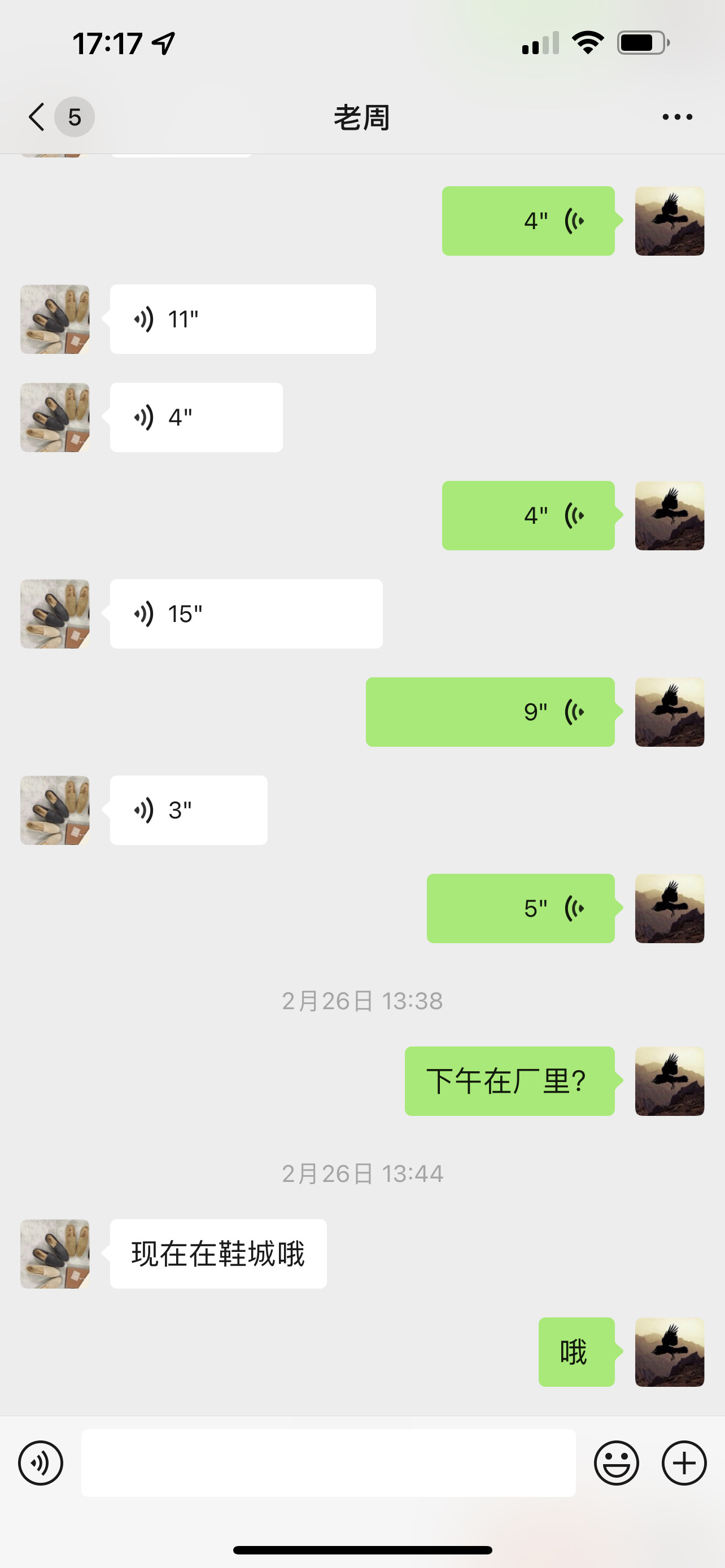Play the received 11" voice message
Image resolution: width=725 pixels, height=1568 pixels.
click(242, 319)
